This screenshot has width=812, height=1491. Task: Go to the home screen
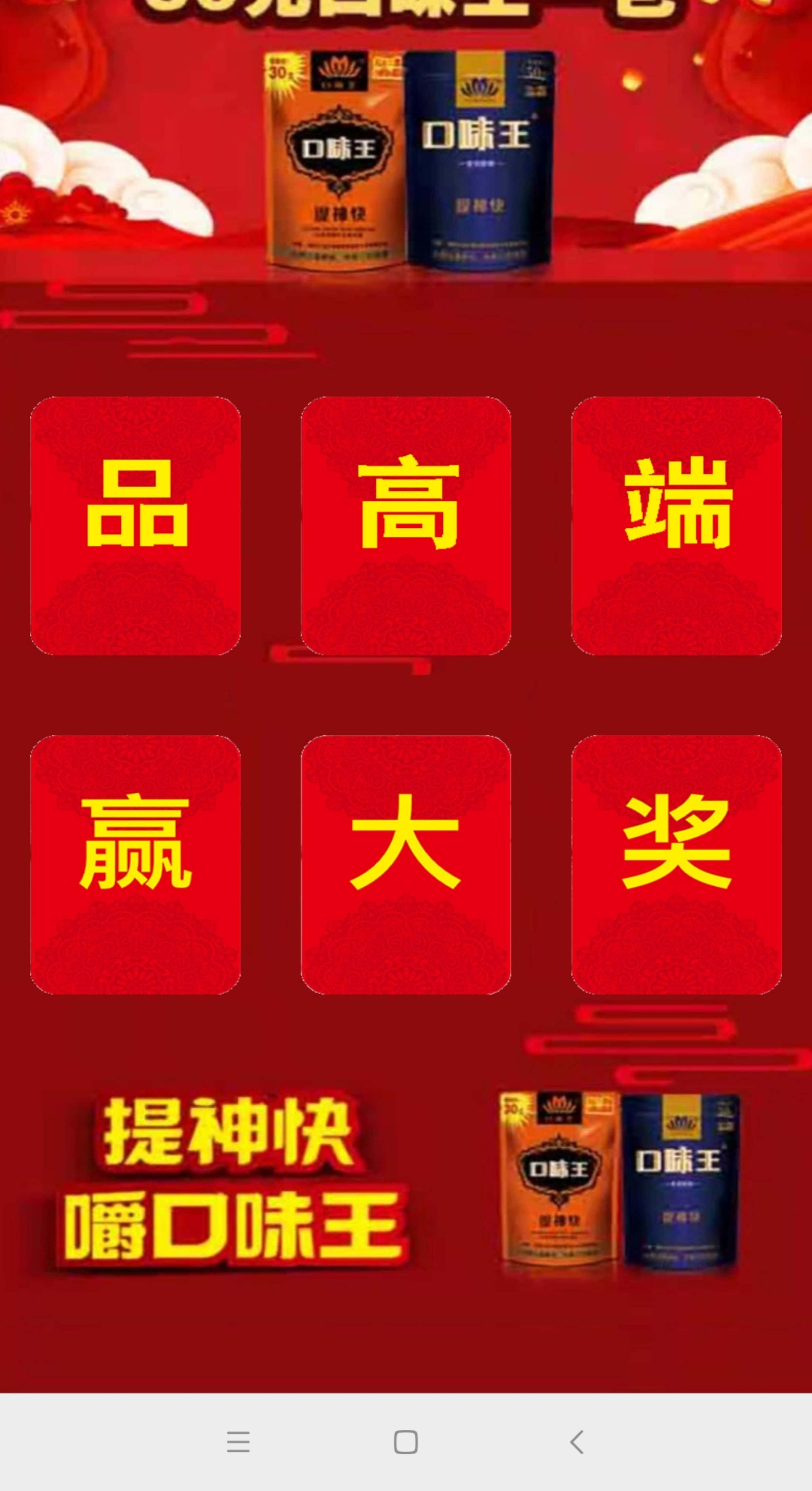406,1442
